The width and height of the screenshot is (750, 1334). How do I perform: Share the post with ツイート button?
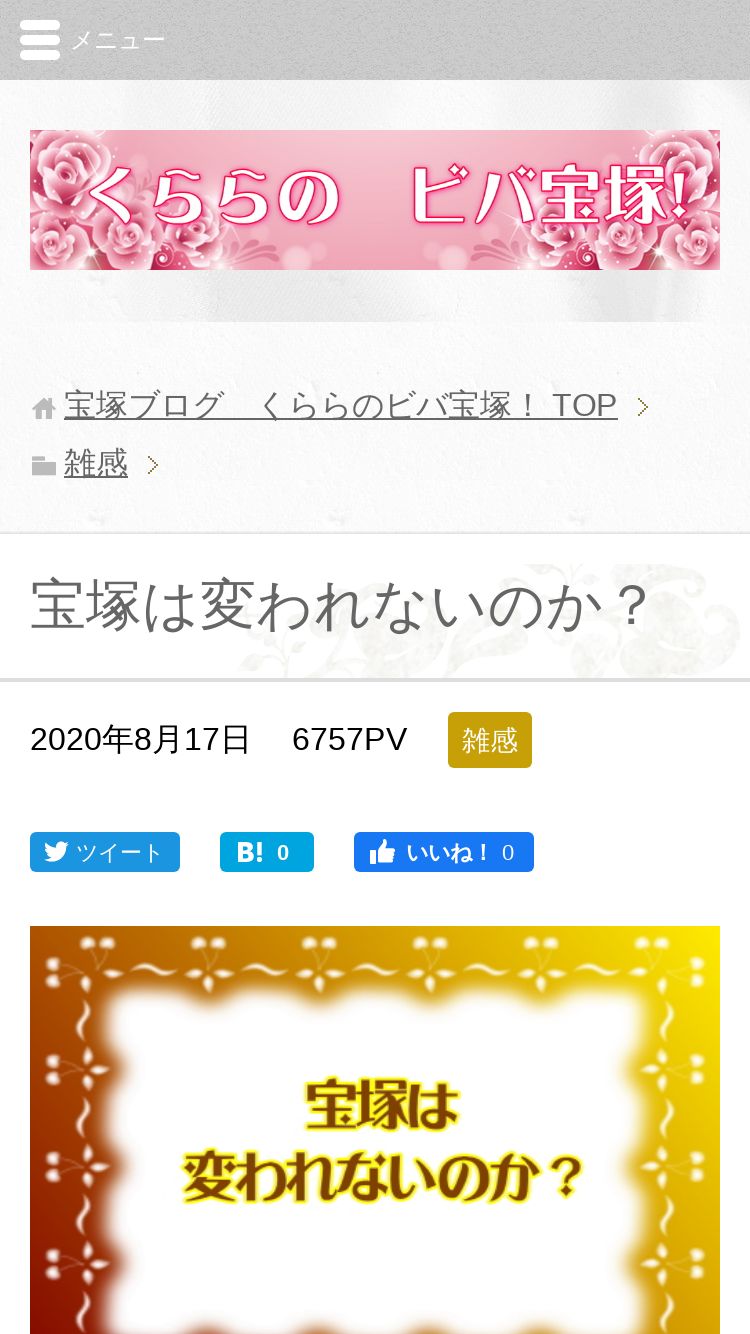coord(105,852)
